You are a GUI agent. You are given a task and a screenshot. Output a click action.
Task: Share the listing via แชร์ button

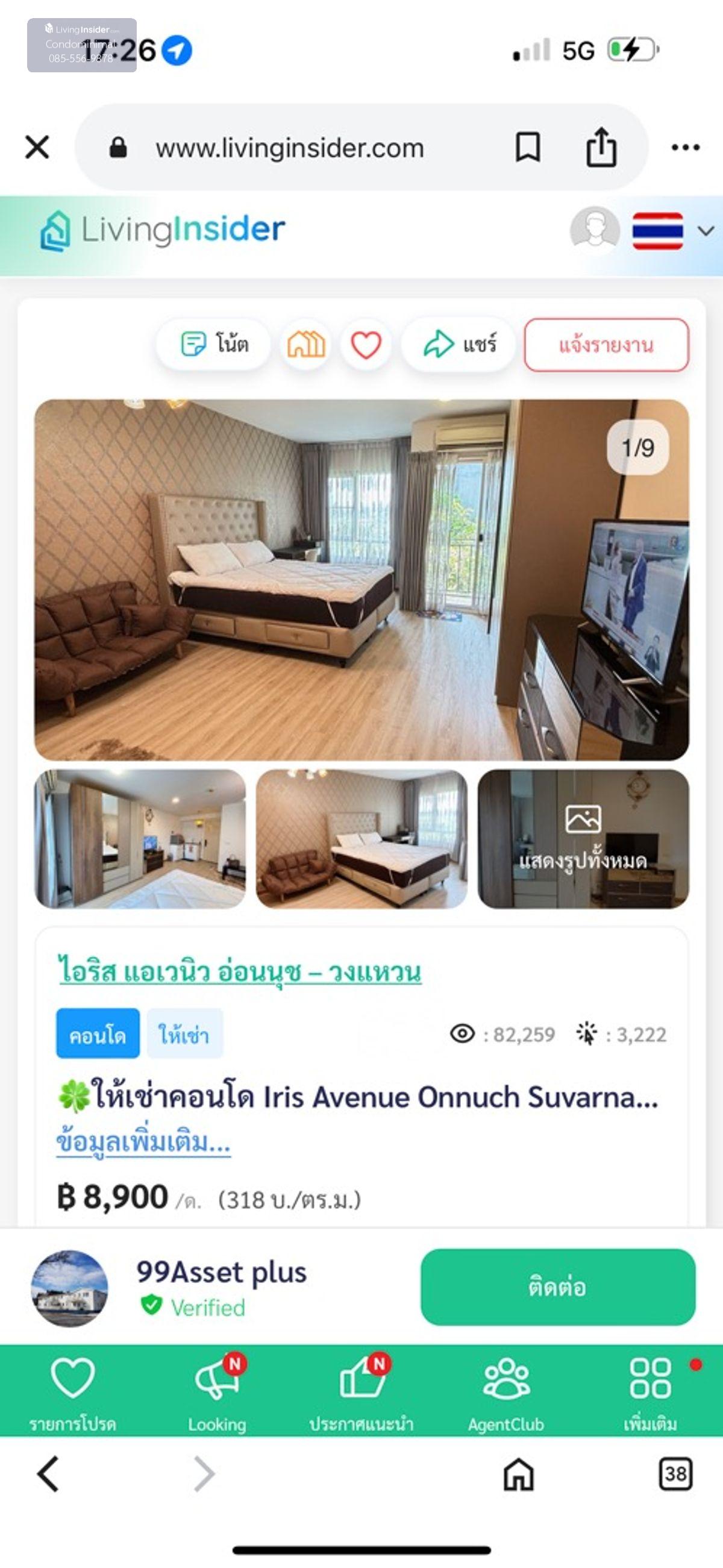(460, 345)
